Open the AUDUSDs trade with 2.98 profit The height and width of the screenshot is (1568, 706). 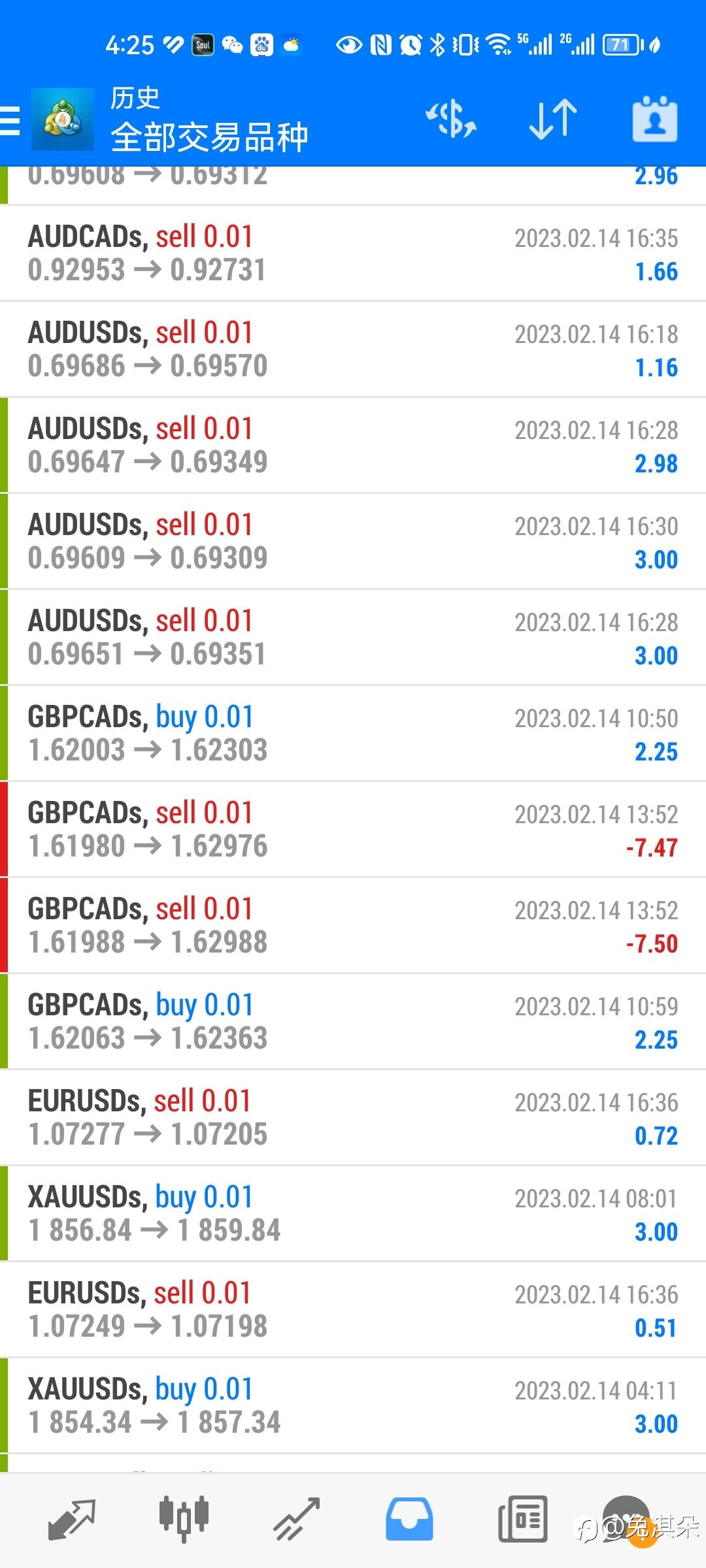[x=353, y=446]
